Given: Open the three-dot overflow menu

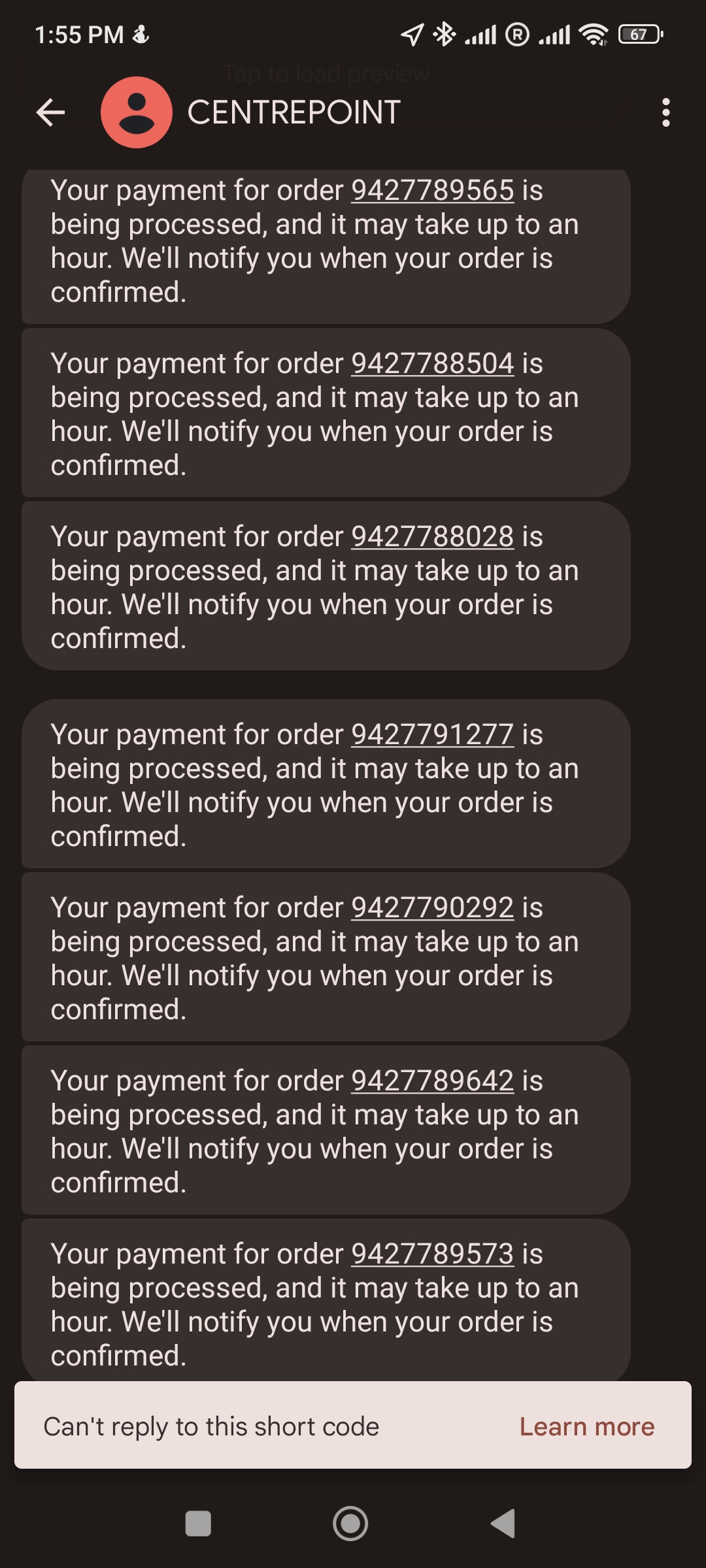Looking at the screenshot, I should pyautogui.click(x=665, y=112).
